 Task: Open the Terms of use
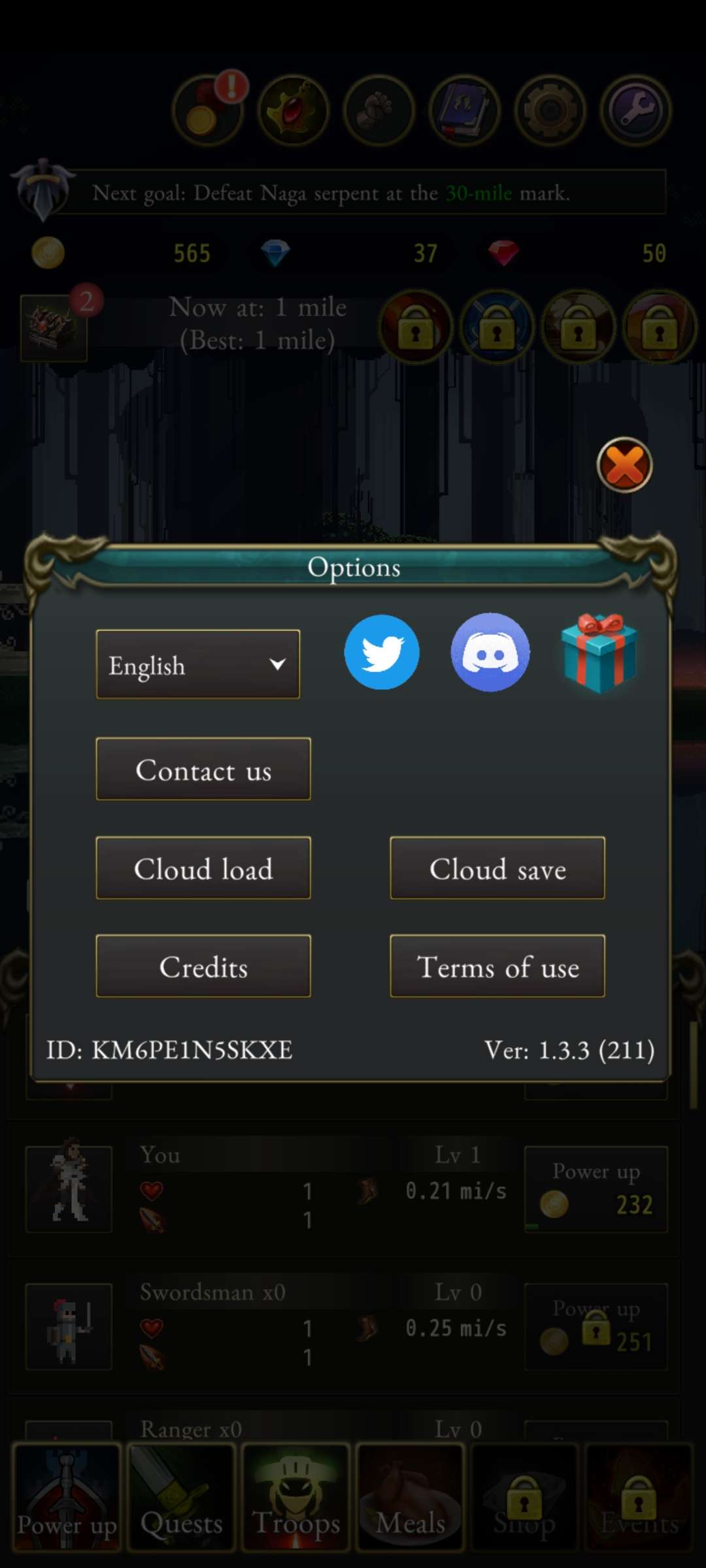point(497,966)
